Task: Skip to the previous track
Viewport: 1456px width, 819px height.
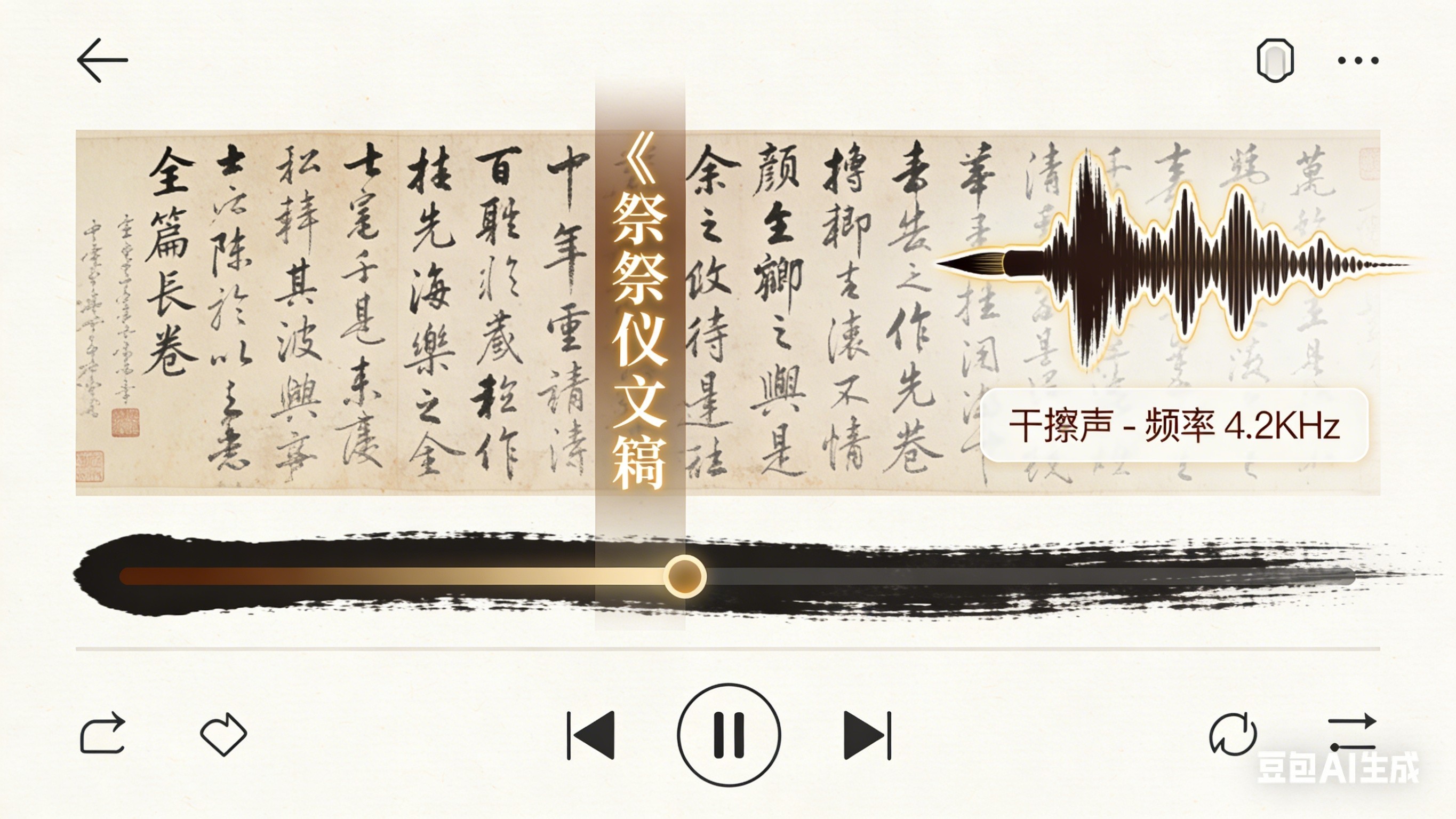Action: [x=591, y=735]
